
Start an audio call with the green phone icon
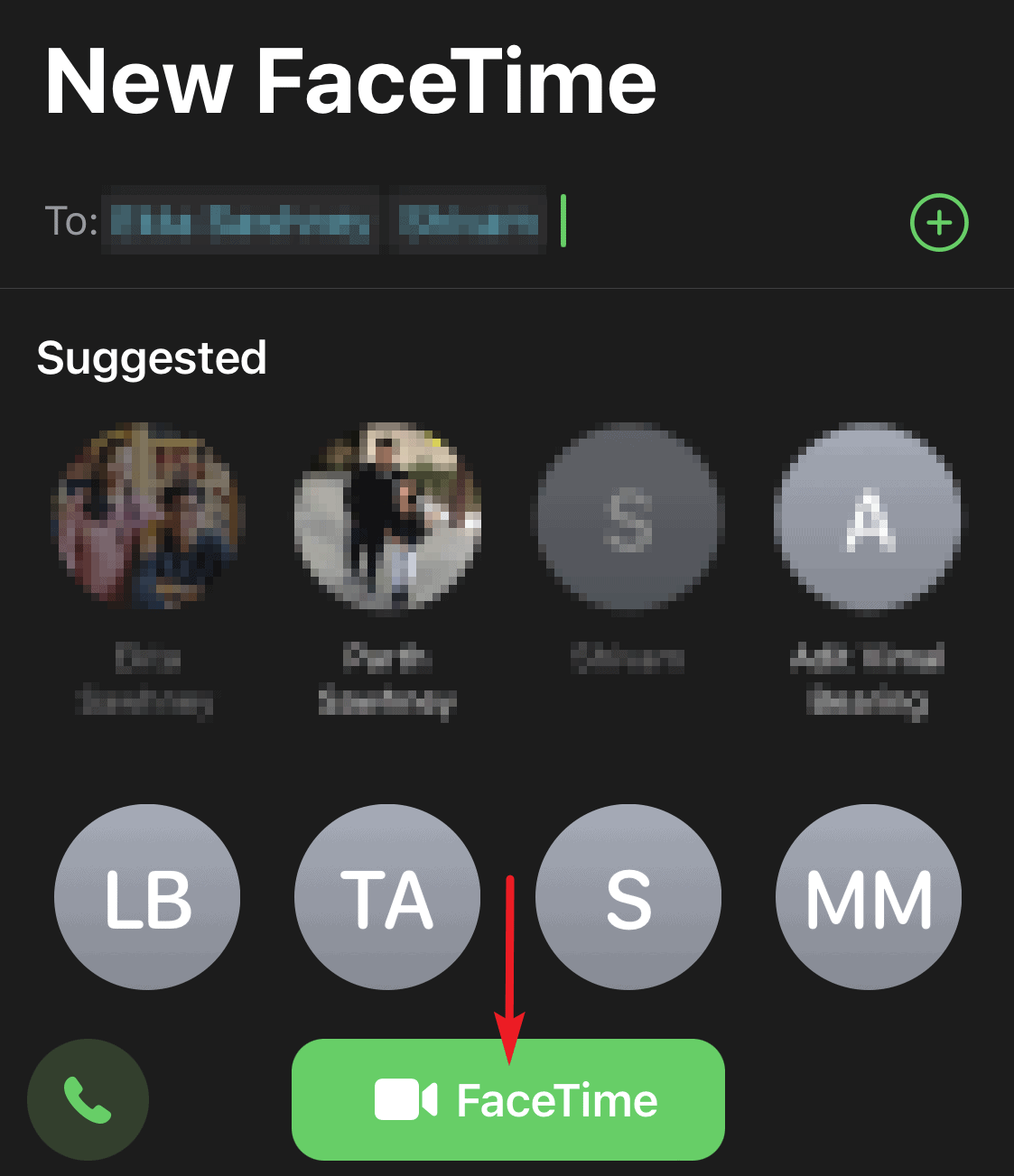point(87,1097)
